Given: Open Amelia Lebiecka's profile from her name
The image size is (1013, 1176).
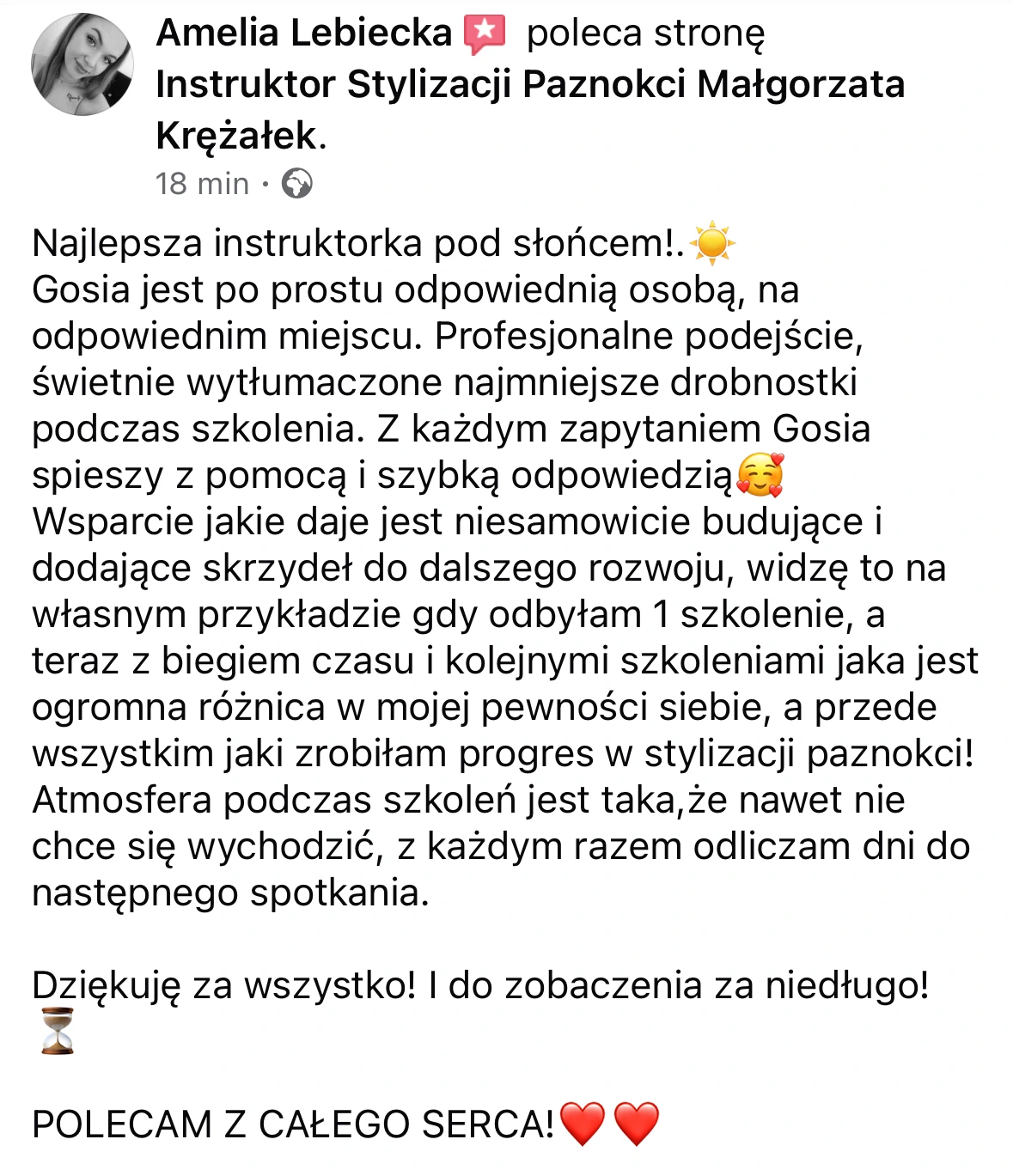Looking at the screenshot, I should click(x=303, y=34).
